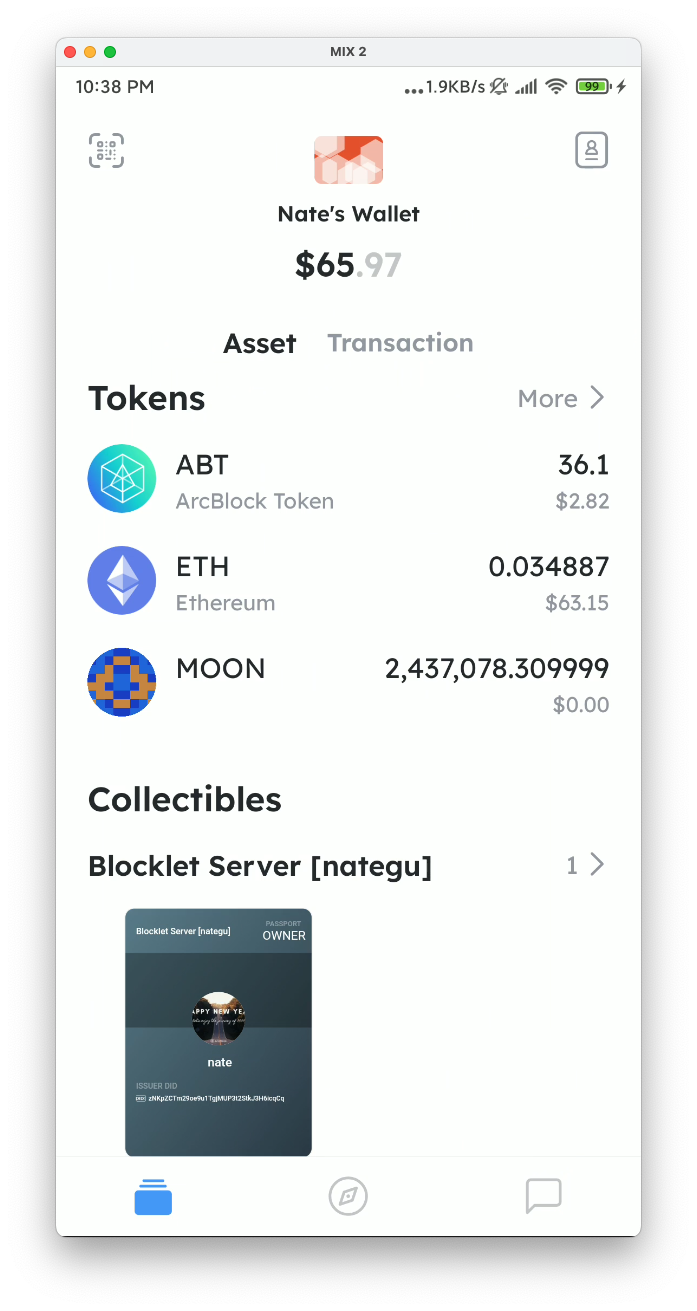This screenshot has width=697, height=1311.
Task: Go to the wallet tab
Action: [153, 1196]
